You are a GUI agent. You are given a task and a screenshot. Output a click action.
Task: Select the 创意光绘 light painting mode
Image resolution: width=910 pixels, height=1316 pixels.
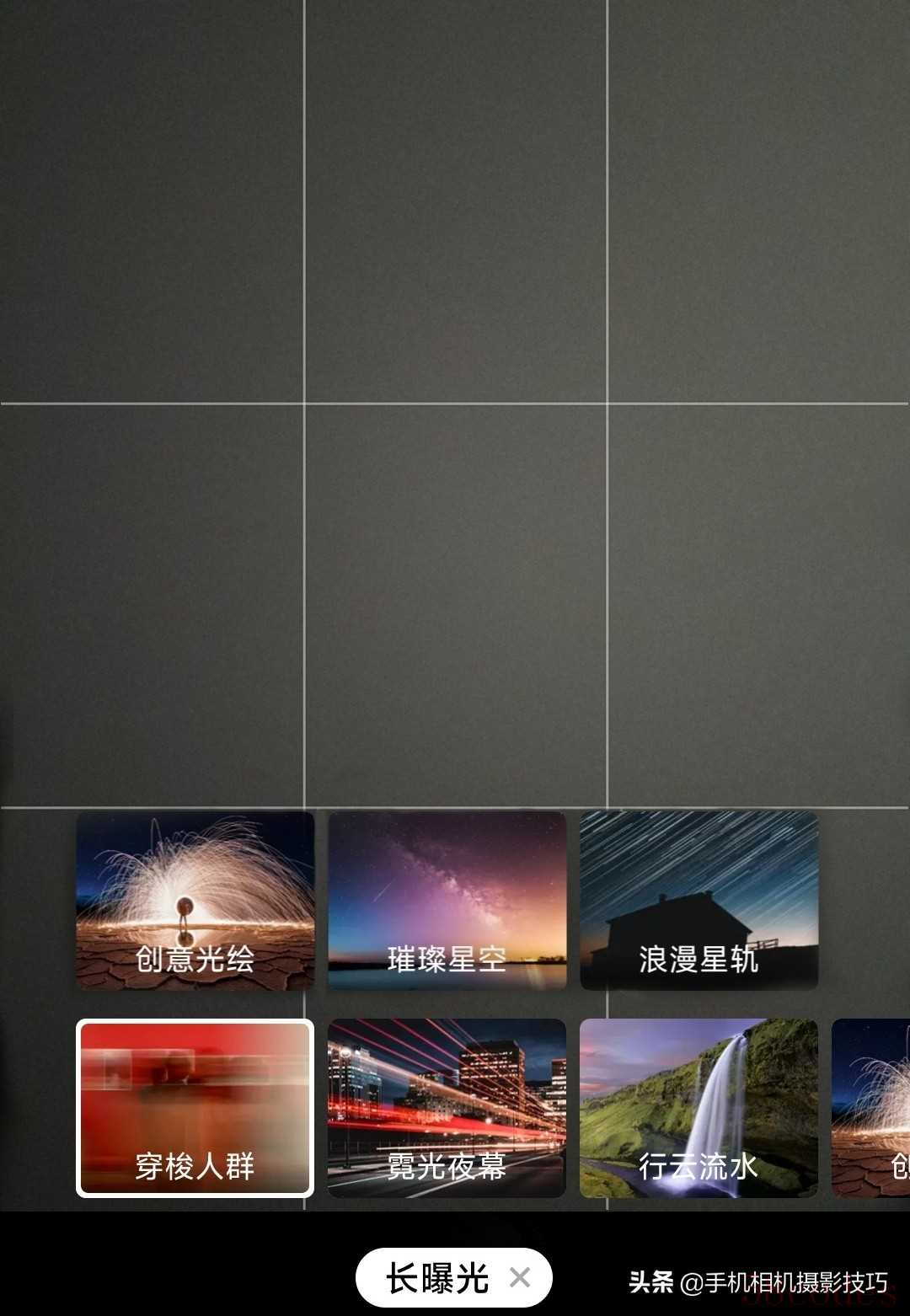195,900
